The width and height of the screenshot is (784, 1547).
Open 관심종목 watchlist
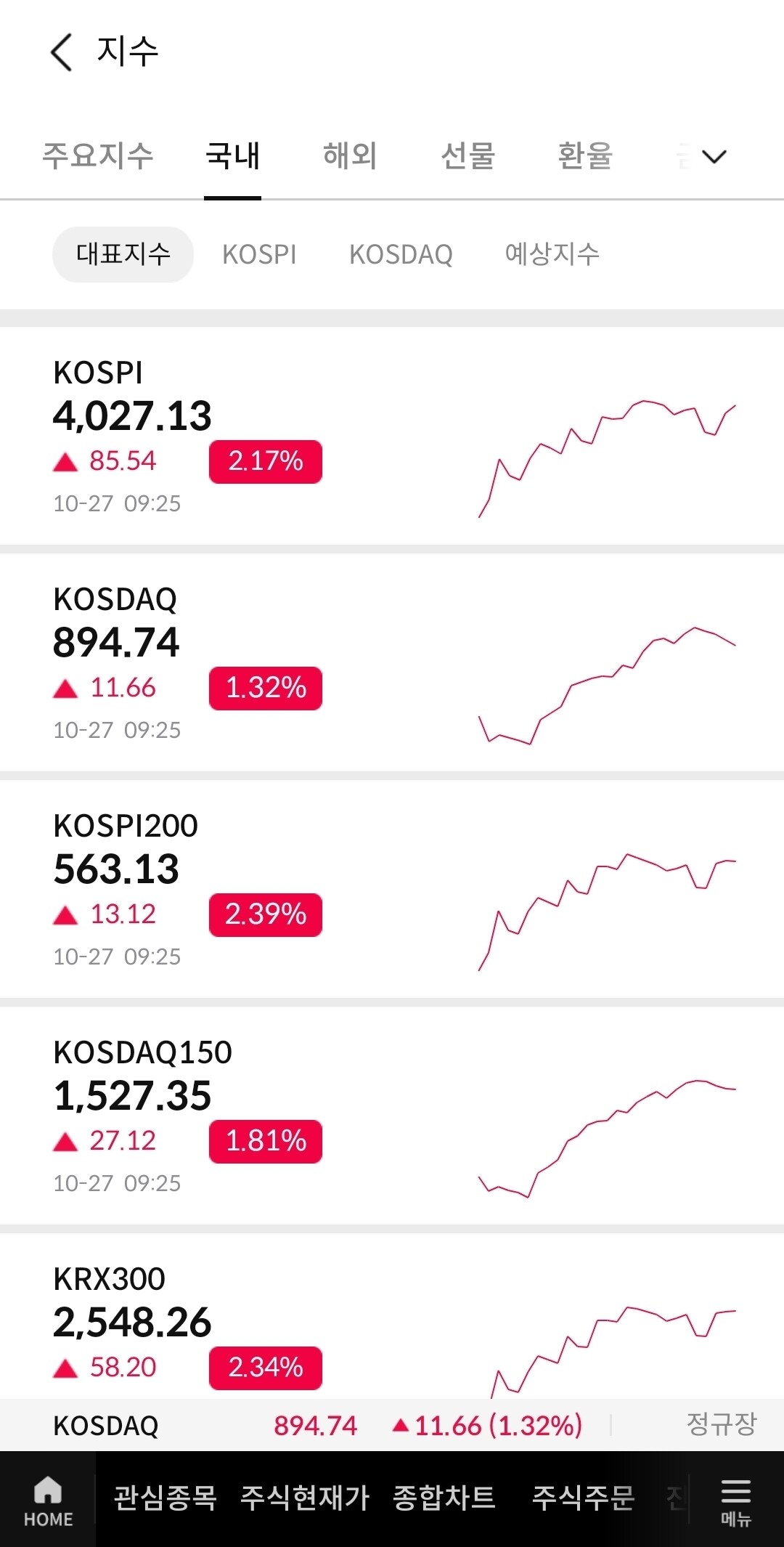(x=166, y=1498)
